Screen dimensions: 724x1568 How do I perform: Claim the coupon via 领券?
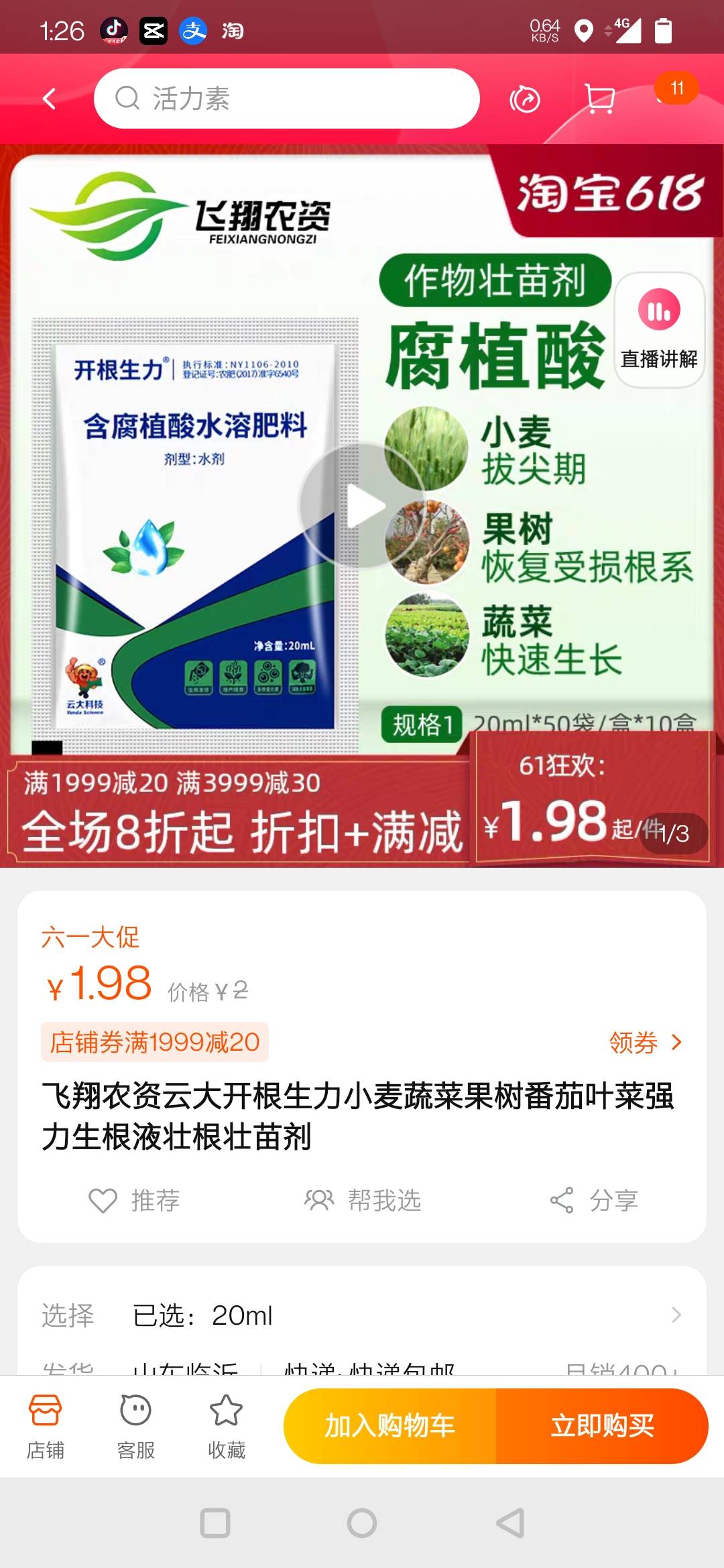(x=645, y=1043)
